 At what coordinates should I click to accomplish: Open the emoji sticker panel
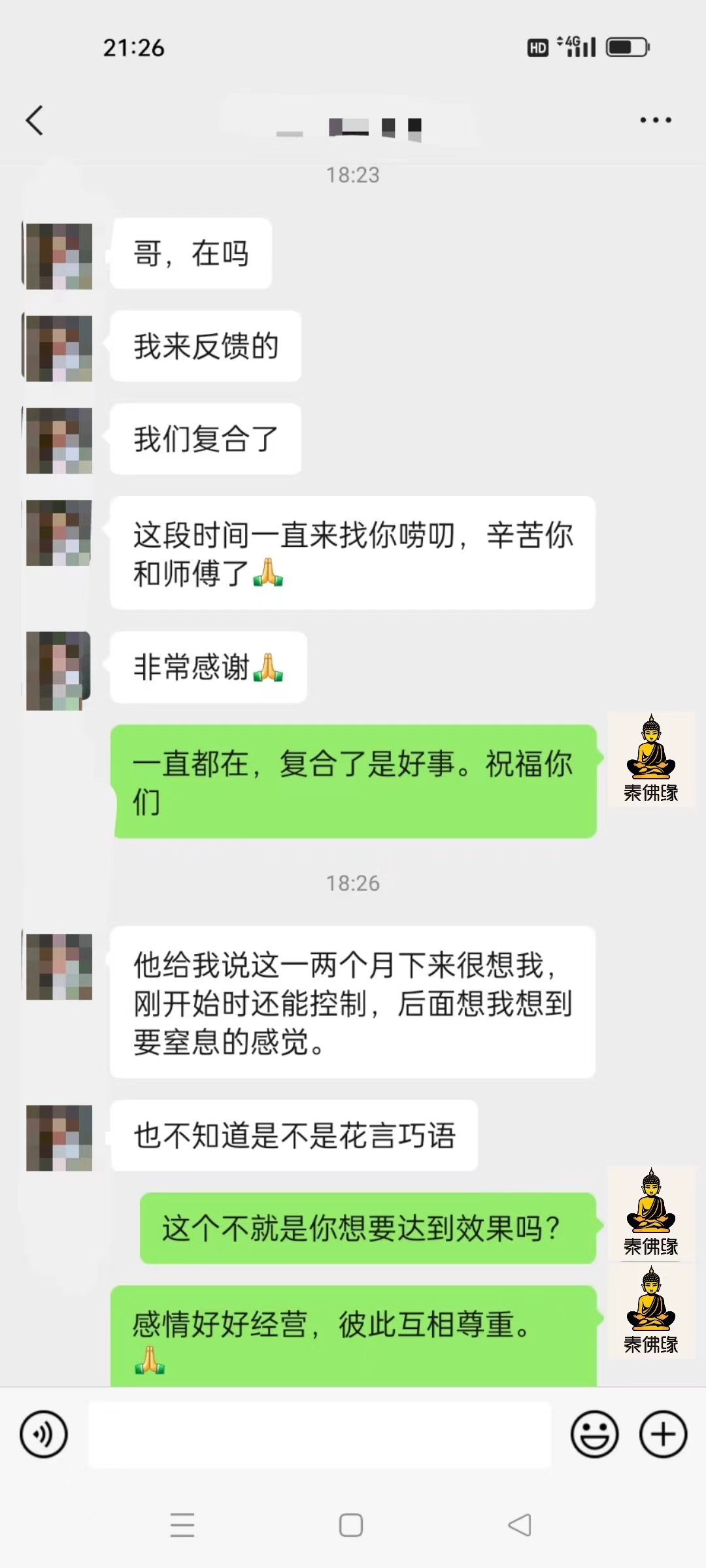pyautogui.click(x=594, y=1435)
